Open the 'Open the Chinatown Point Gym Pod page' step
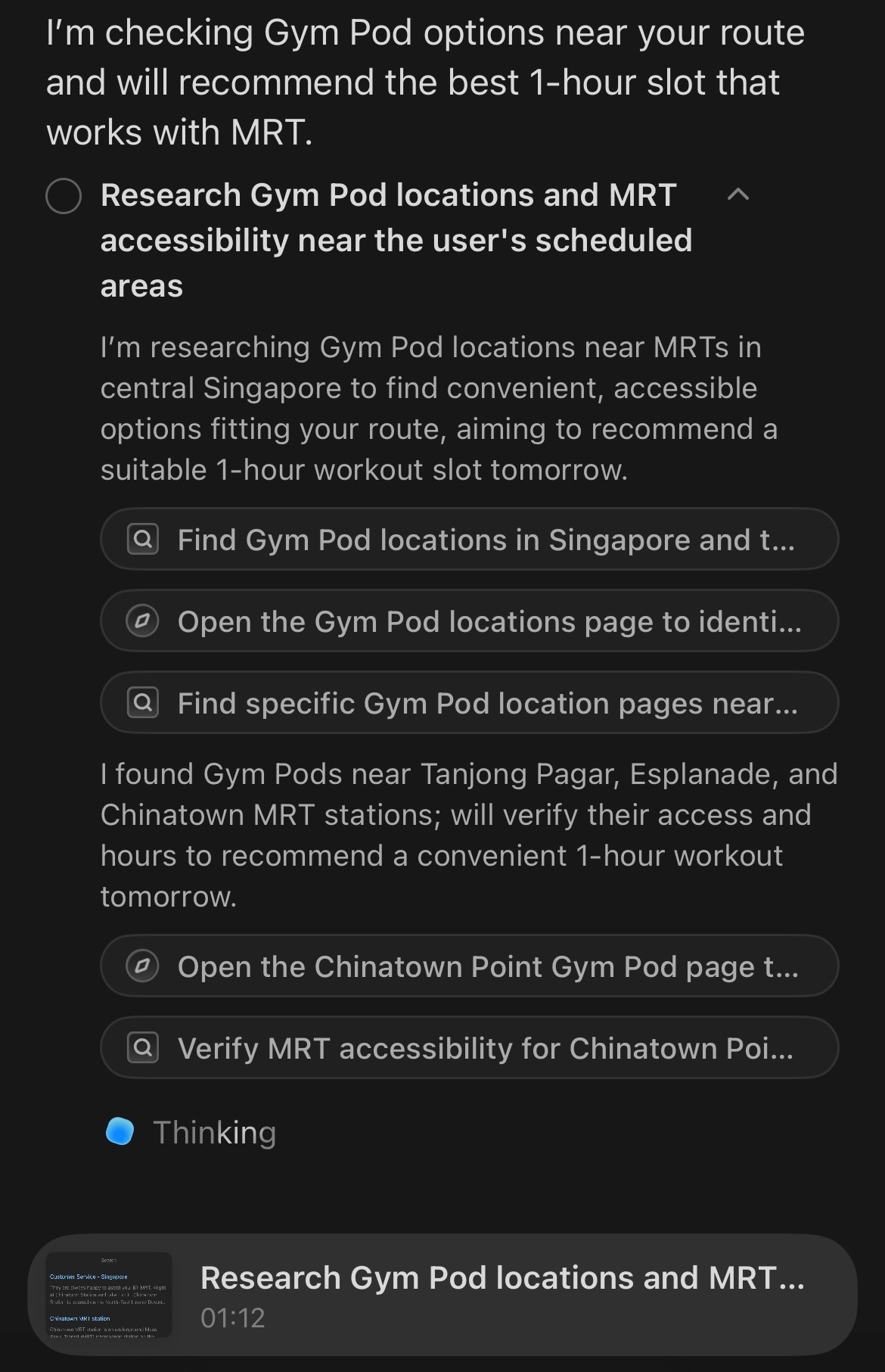 (x=469, y=966)
